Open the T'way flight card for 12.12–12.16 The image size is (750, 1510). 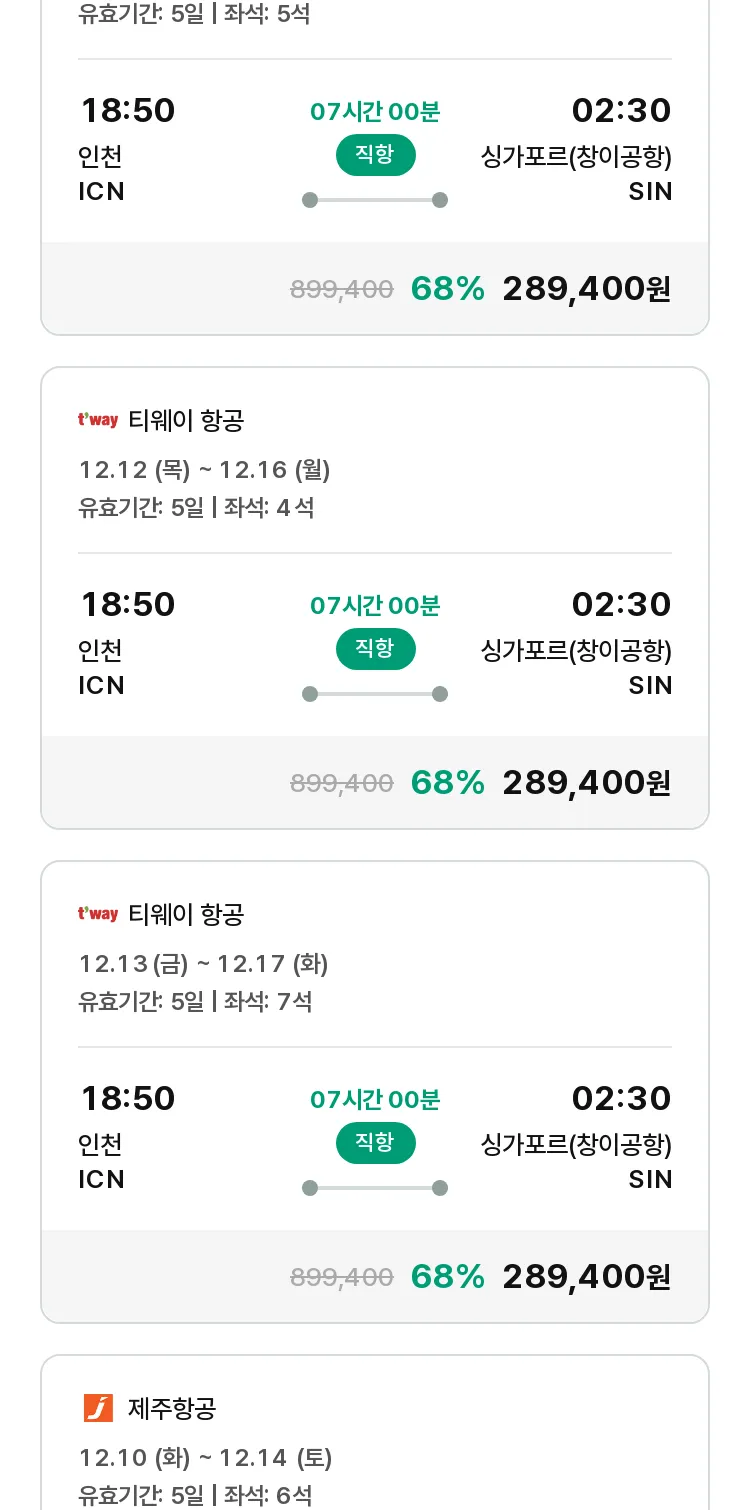375,598
